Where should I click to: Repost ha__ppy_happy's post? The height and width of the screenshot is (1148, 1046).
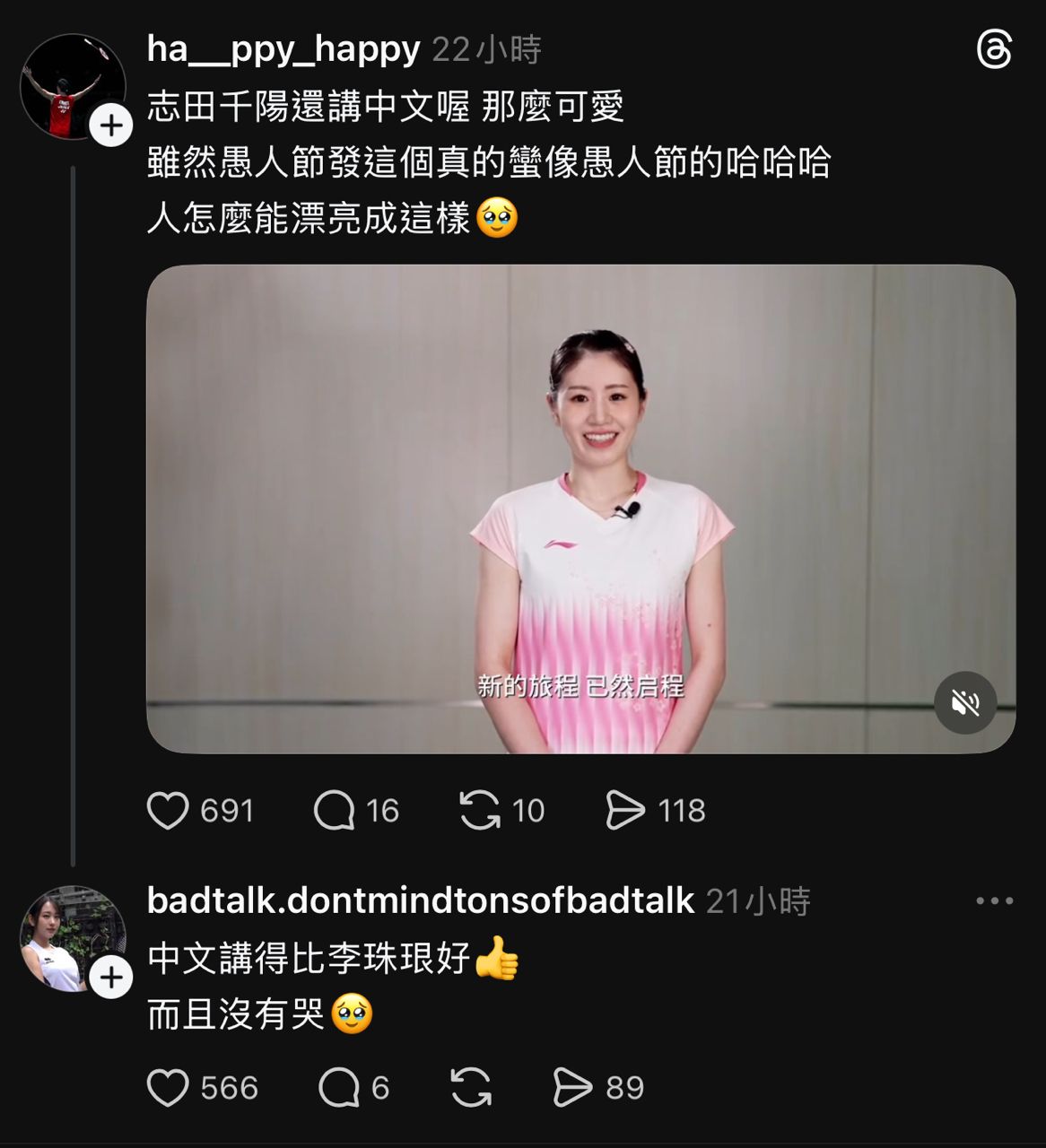480,811
